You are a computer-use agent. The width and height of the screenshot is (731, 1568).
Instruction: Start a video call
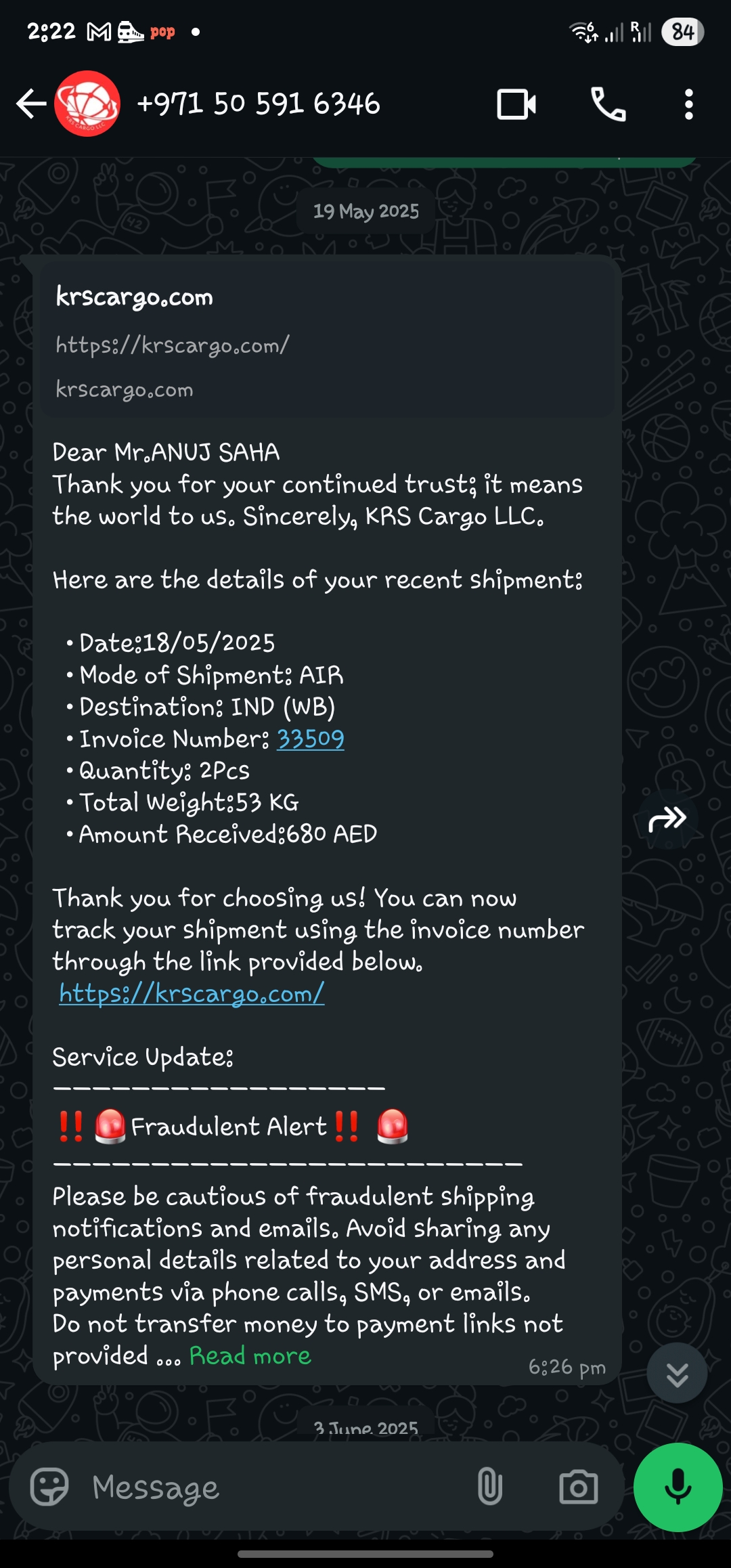click(516, 104)
